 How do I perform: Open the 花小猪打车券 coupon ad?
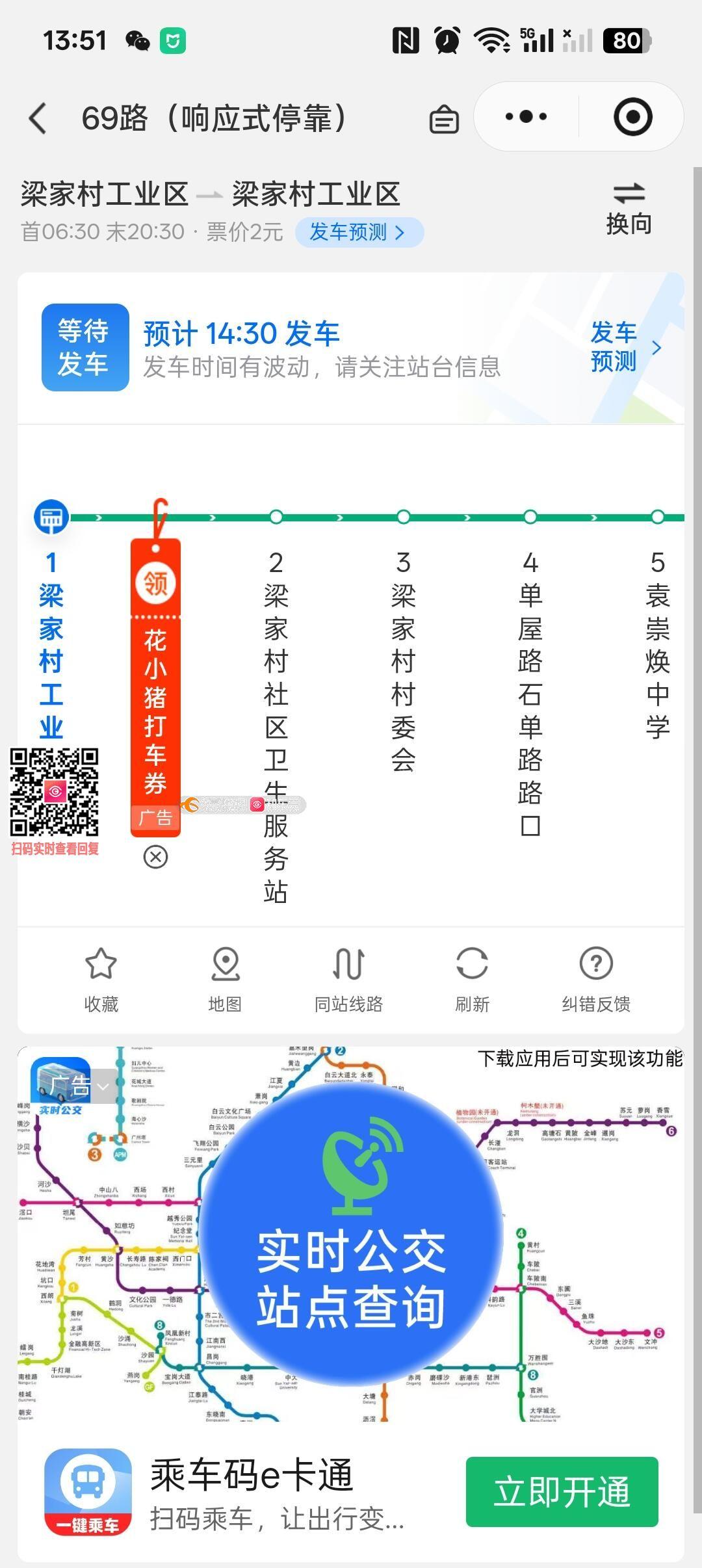click(155, 689)
